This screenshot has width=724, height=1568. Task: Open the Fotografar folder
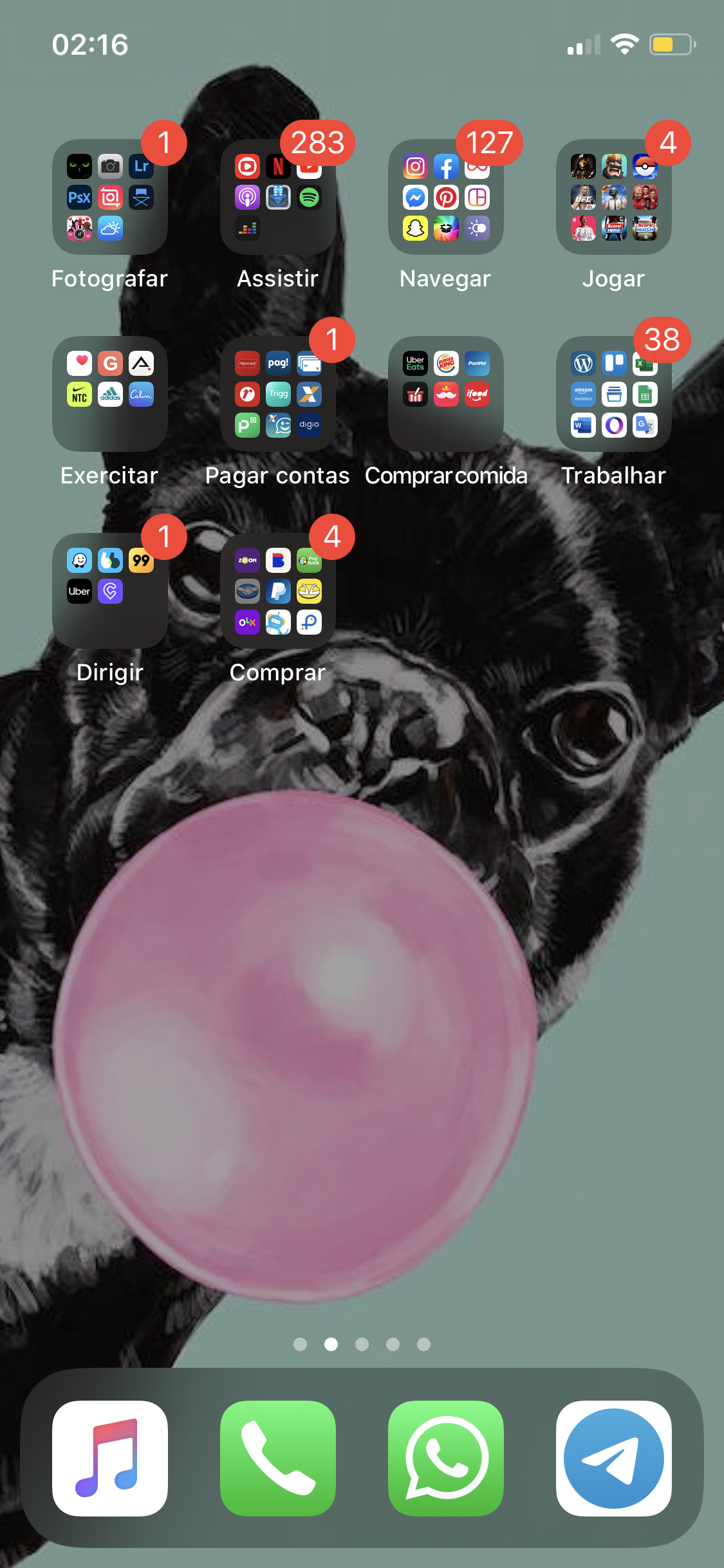click(109, 196)
